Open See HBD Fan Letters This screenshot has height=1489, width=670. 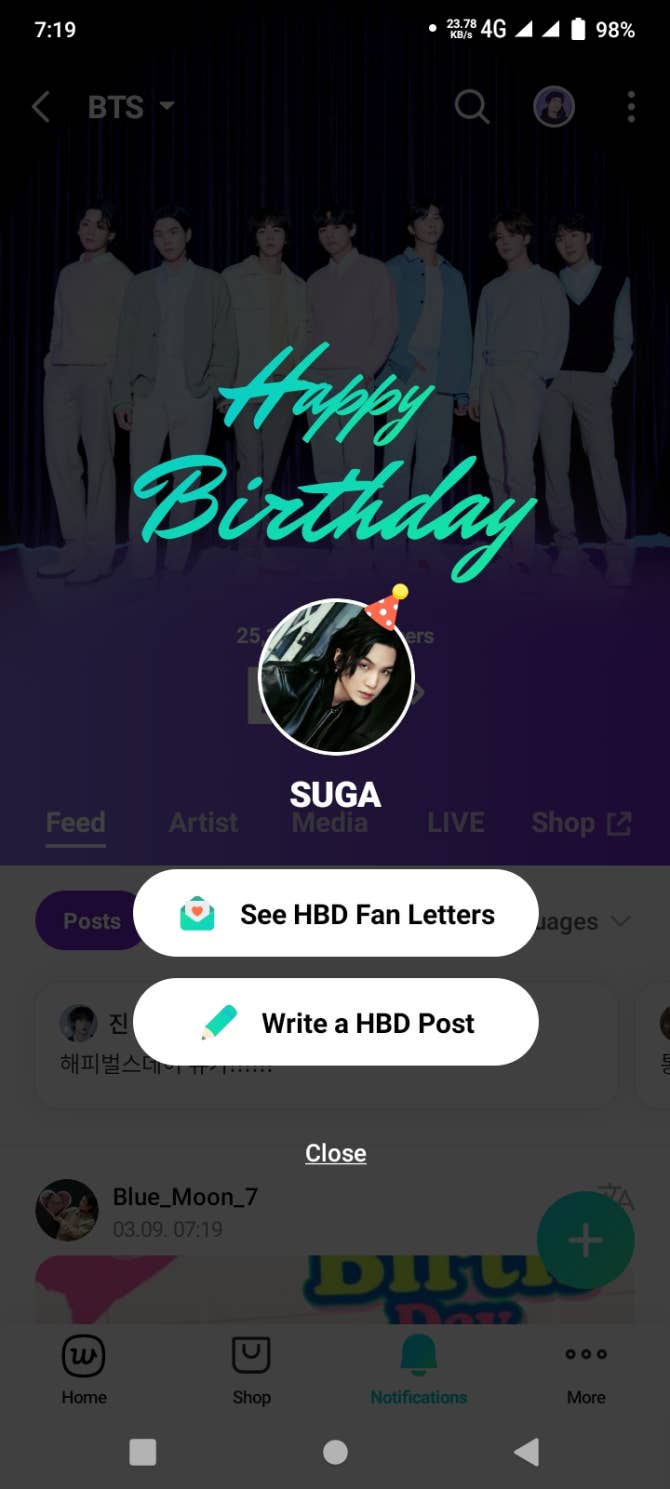tap(336, 914)
